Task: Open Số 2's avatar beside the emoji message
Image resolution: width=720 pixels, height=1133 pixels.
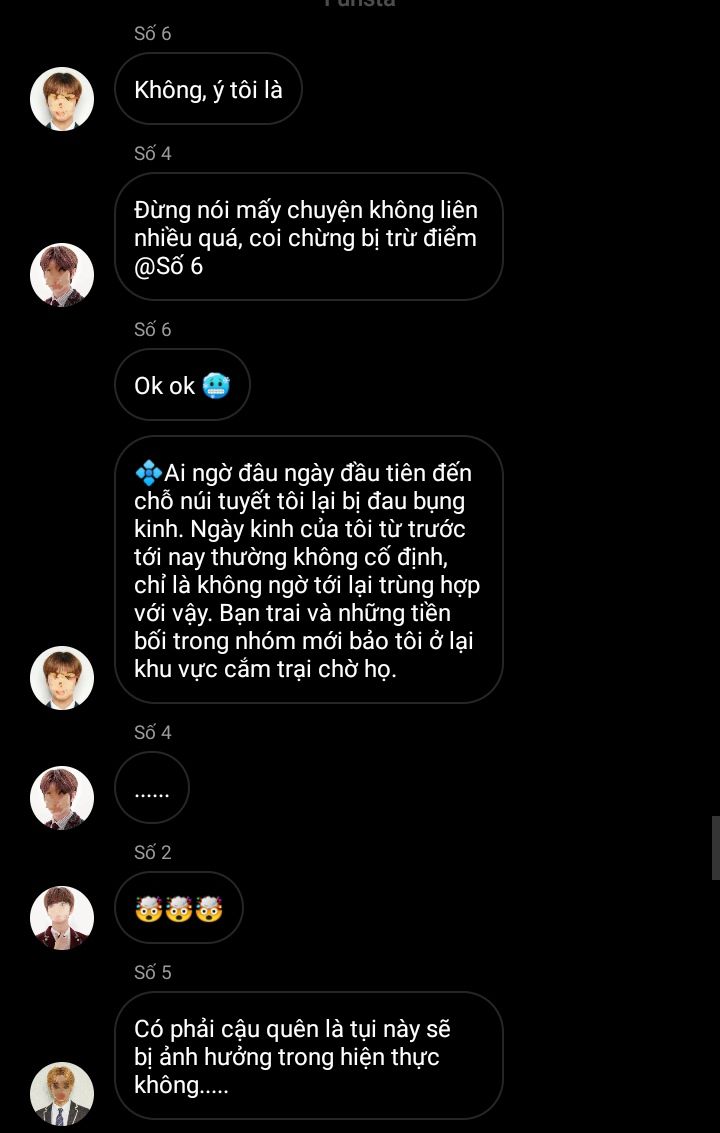Action: coord(62,918)
